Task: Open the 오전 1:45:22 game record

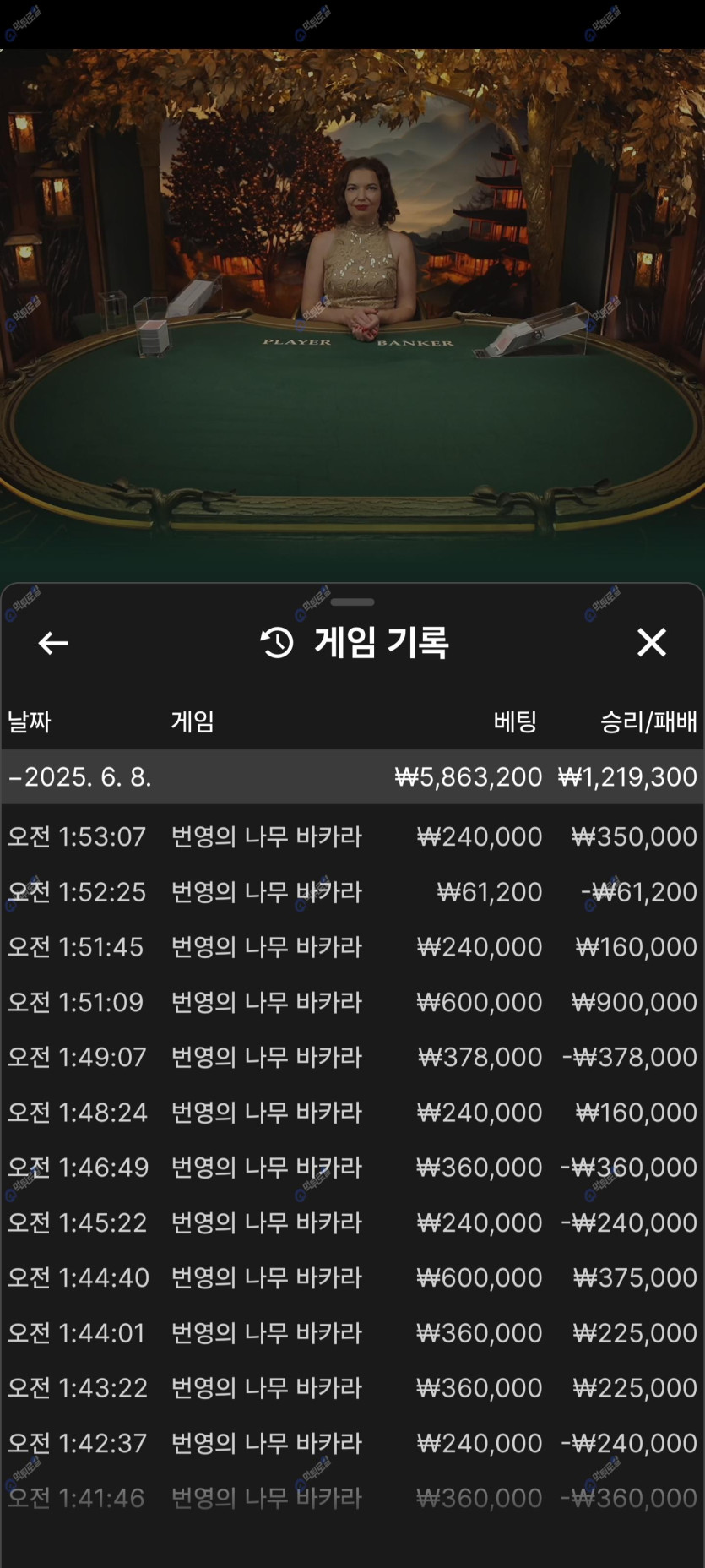Action: [352, 1222]
